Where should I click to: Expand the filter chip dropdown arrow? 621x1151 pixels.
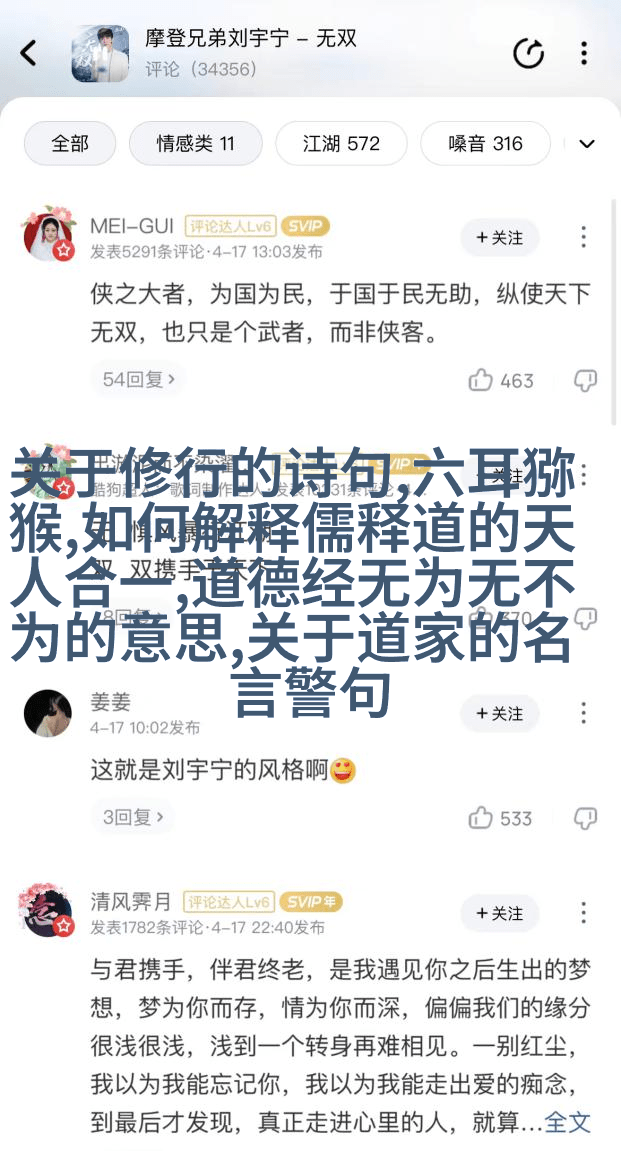click(x=587, y=144)
